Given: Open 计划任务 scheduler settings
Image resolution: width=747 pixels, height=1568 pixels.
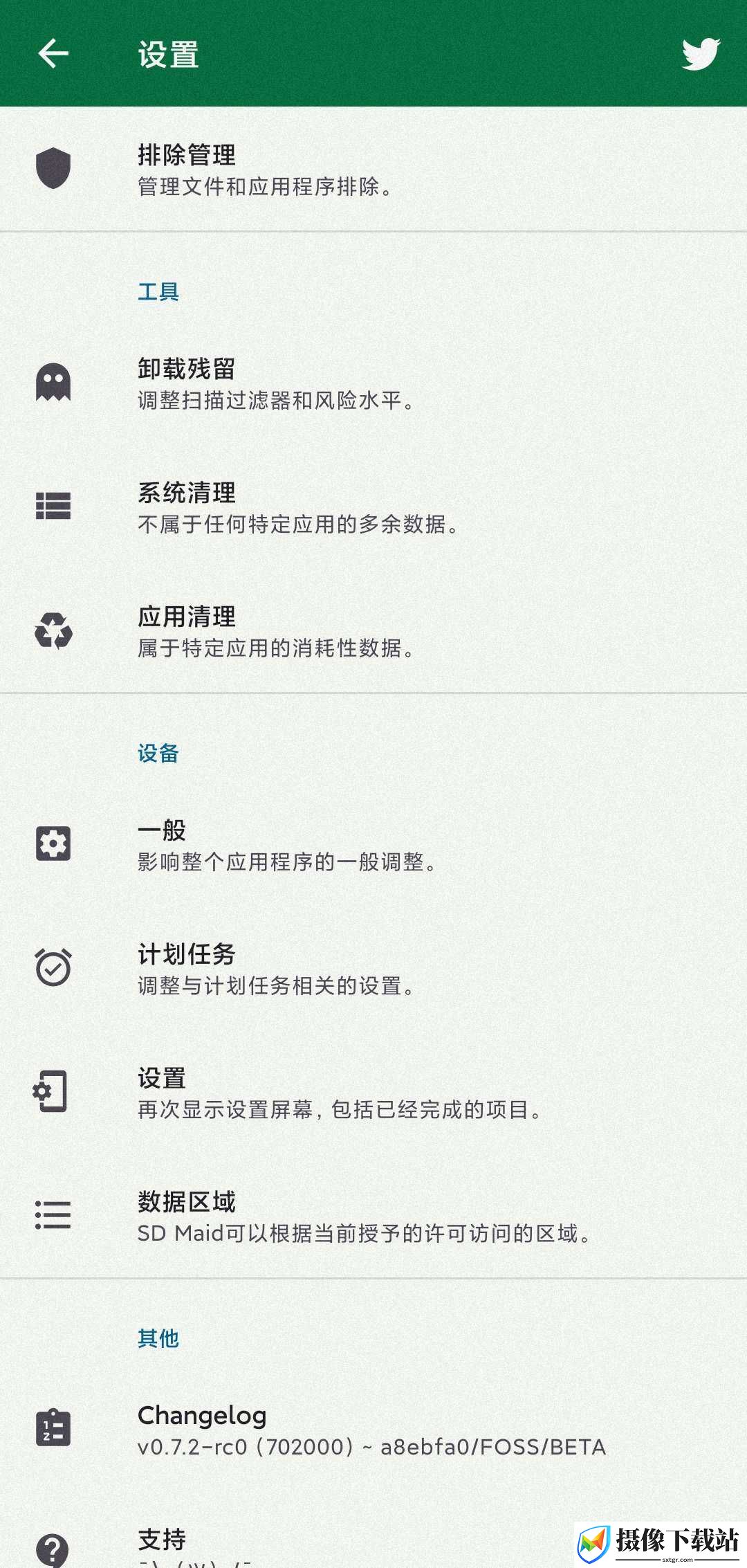Looking at the screenshot, I should 373,968.
